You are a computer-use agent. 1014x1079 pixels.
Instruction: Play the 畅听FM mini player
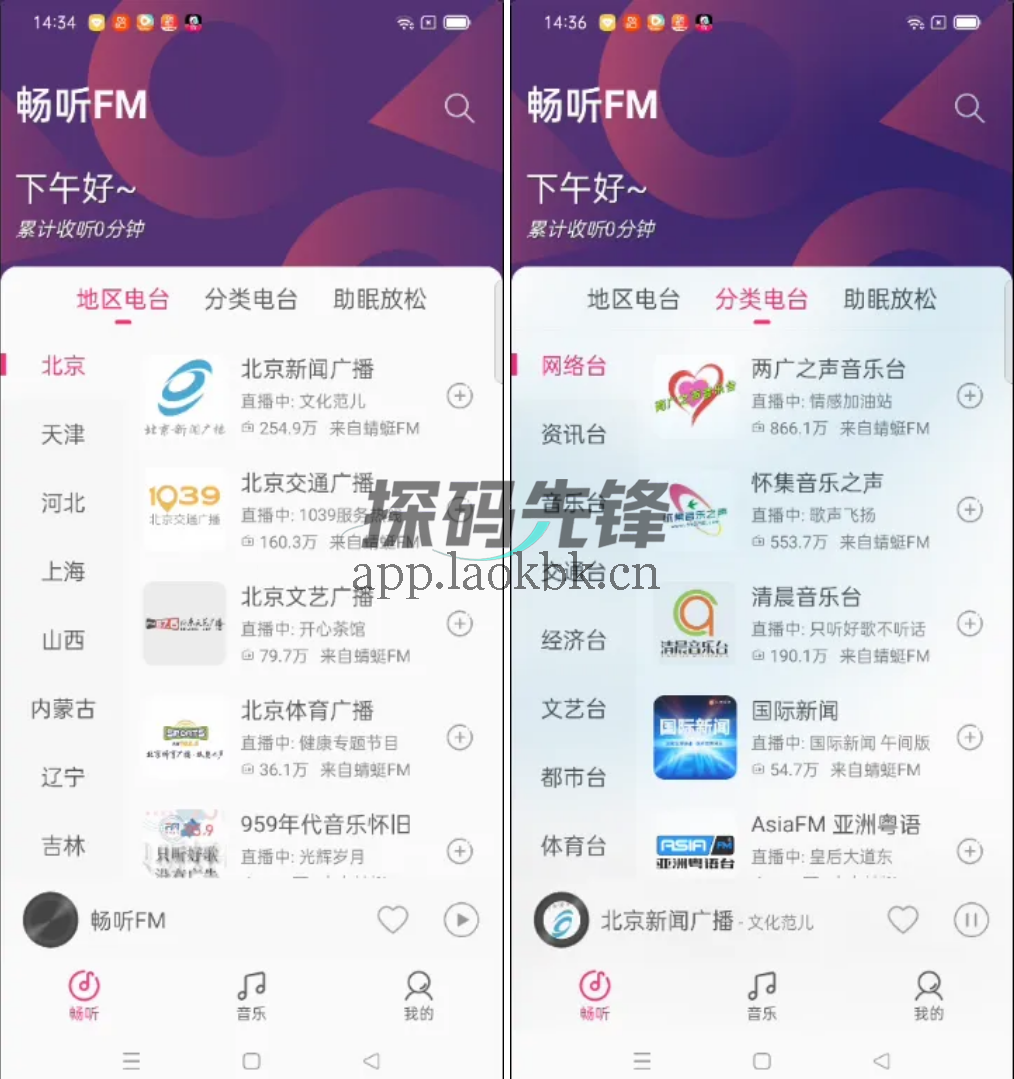coord(460,920)
